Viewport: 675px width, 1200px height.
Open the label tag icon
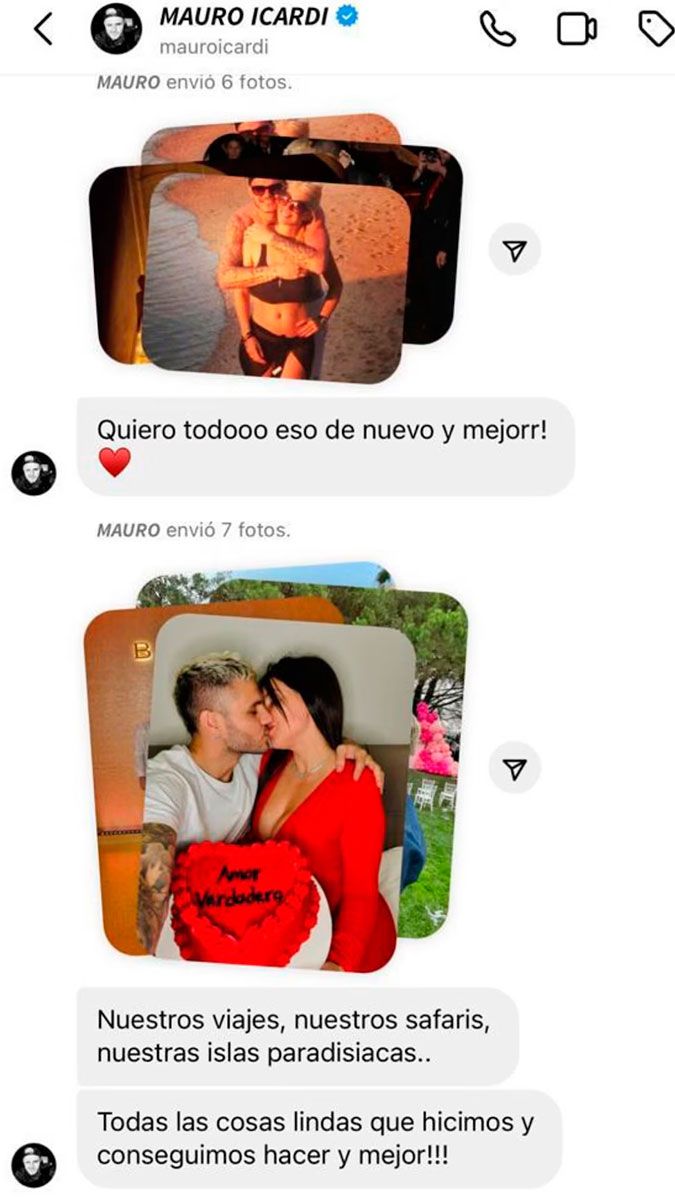656,29
